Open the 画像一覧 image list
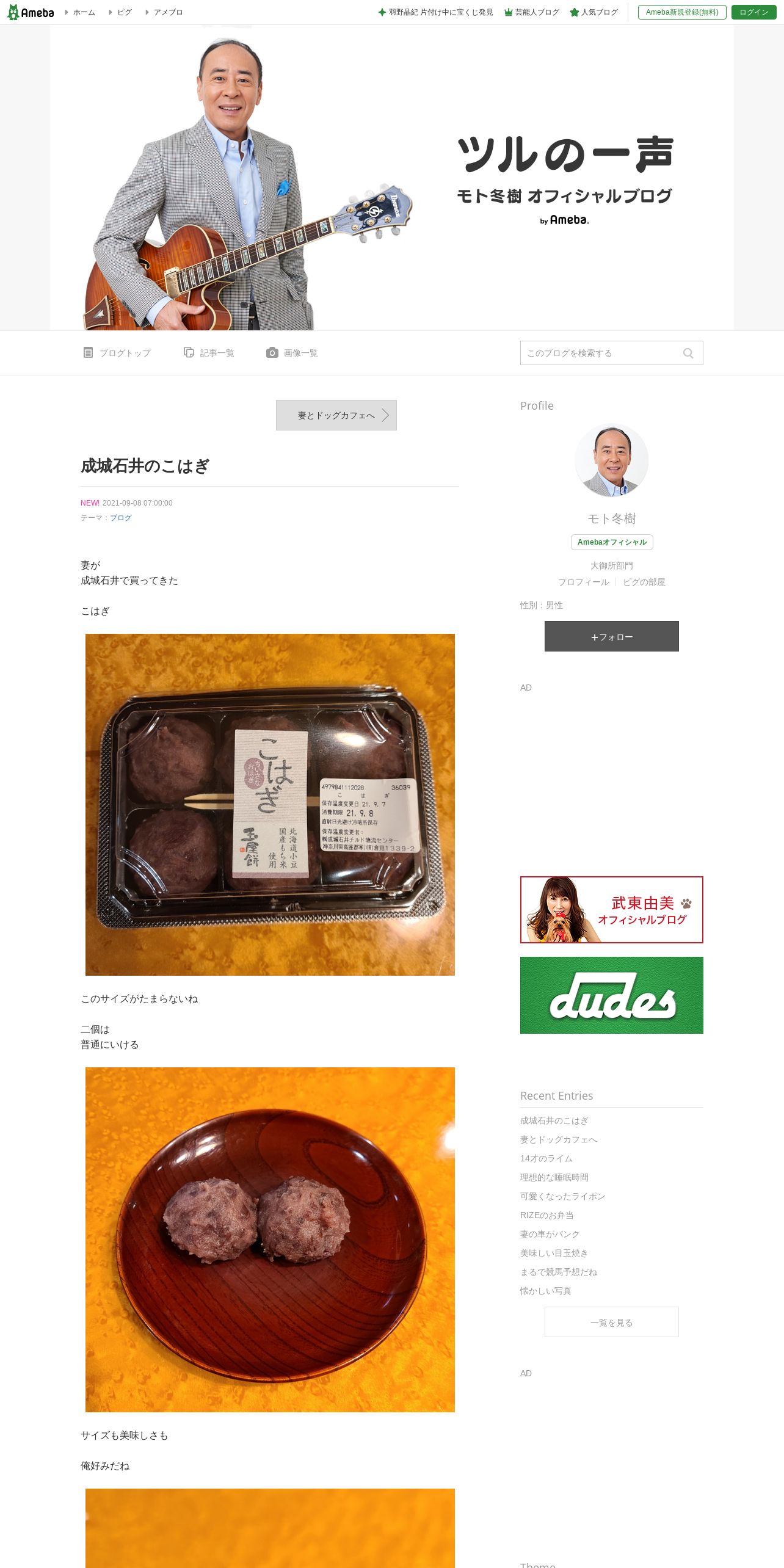The image size is (784, 1568). pos(292,353)
